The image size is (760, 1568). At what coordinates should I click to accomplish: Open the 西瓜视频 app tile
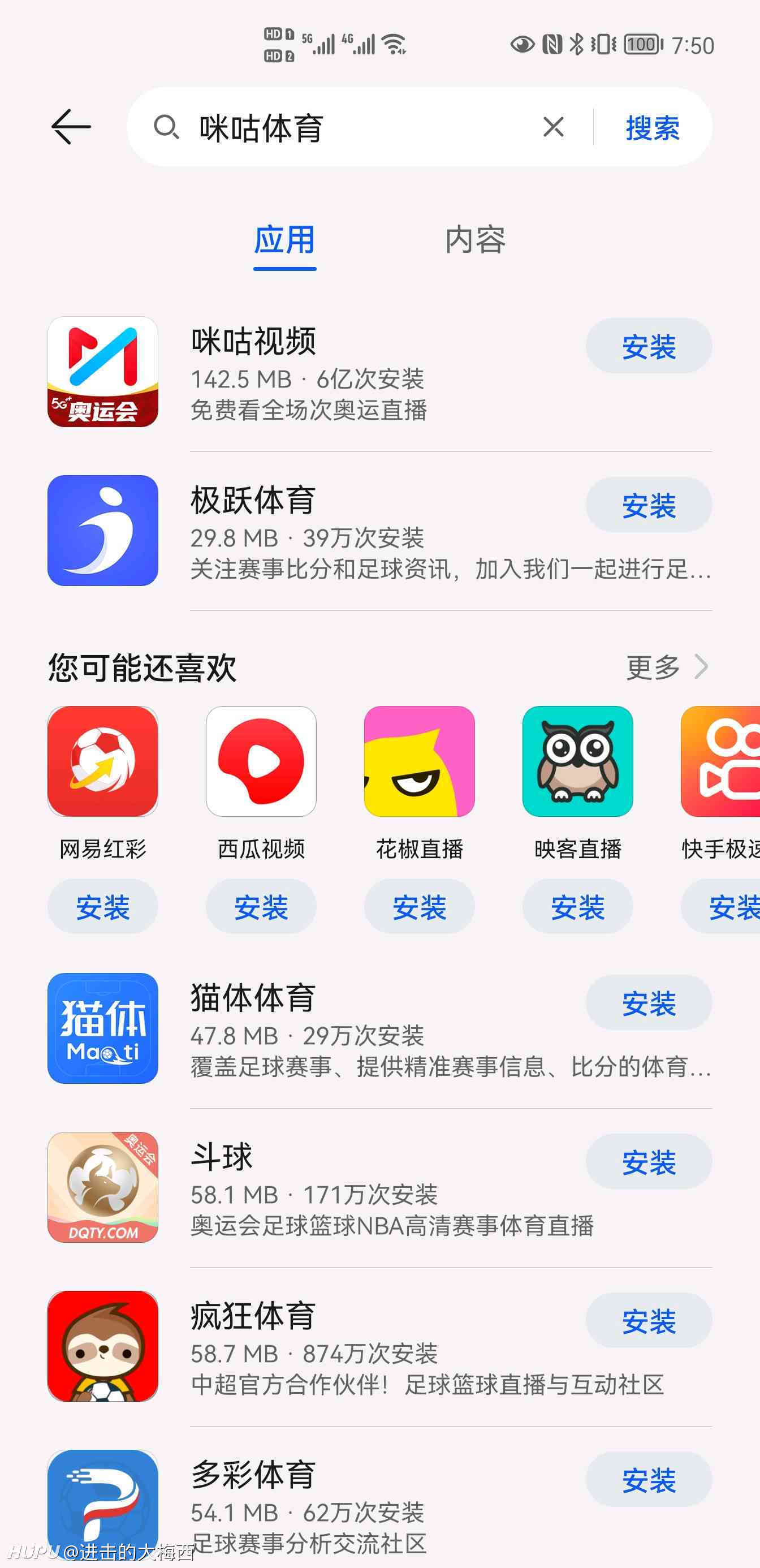(x=261, y=761)
